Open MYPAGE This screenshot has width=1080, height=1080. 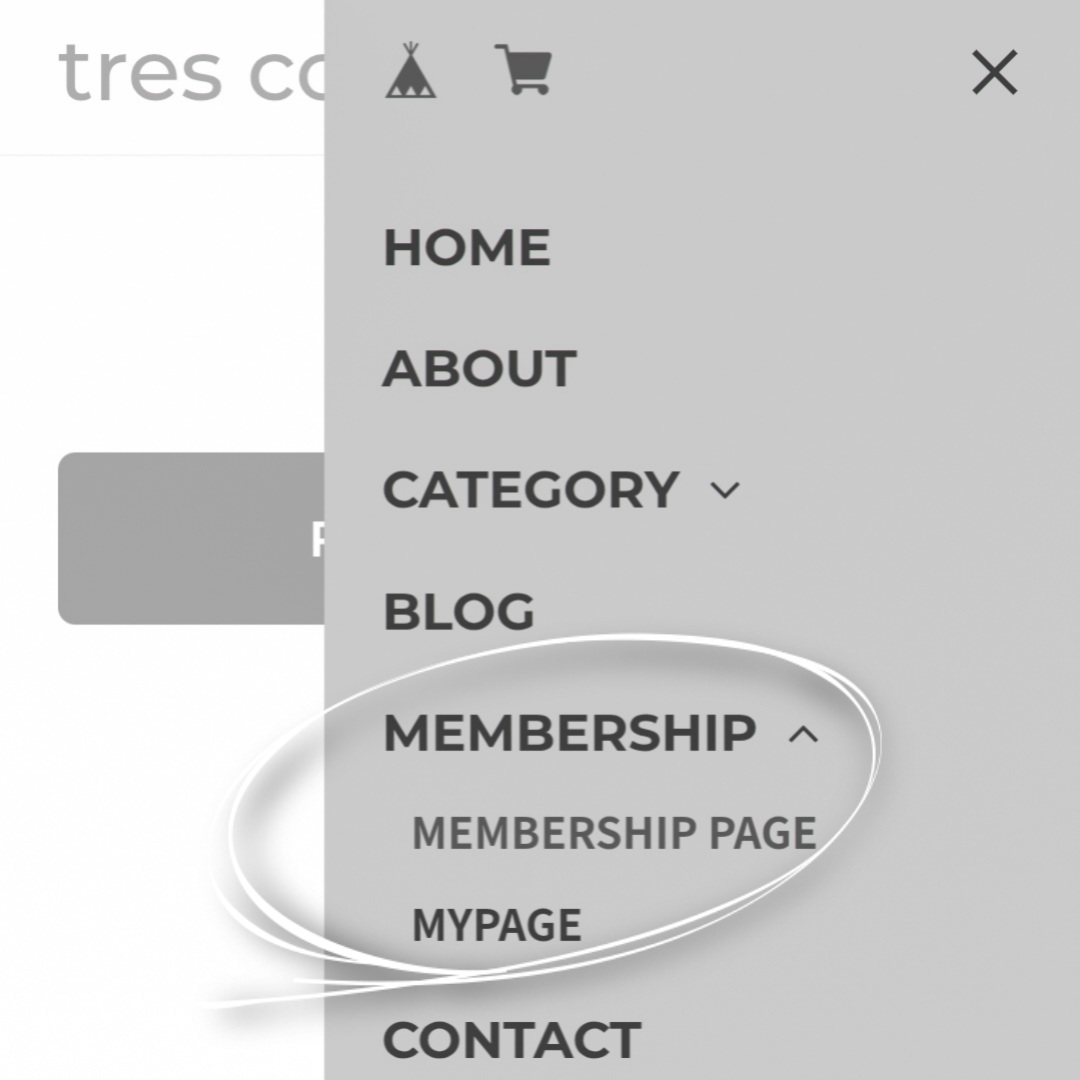pos(496,925)
